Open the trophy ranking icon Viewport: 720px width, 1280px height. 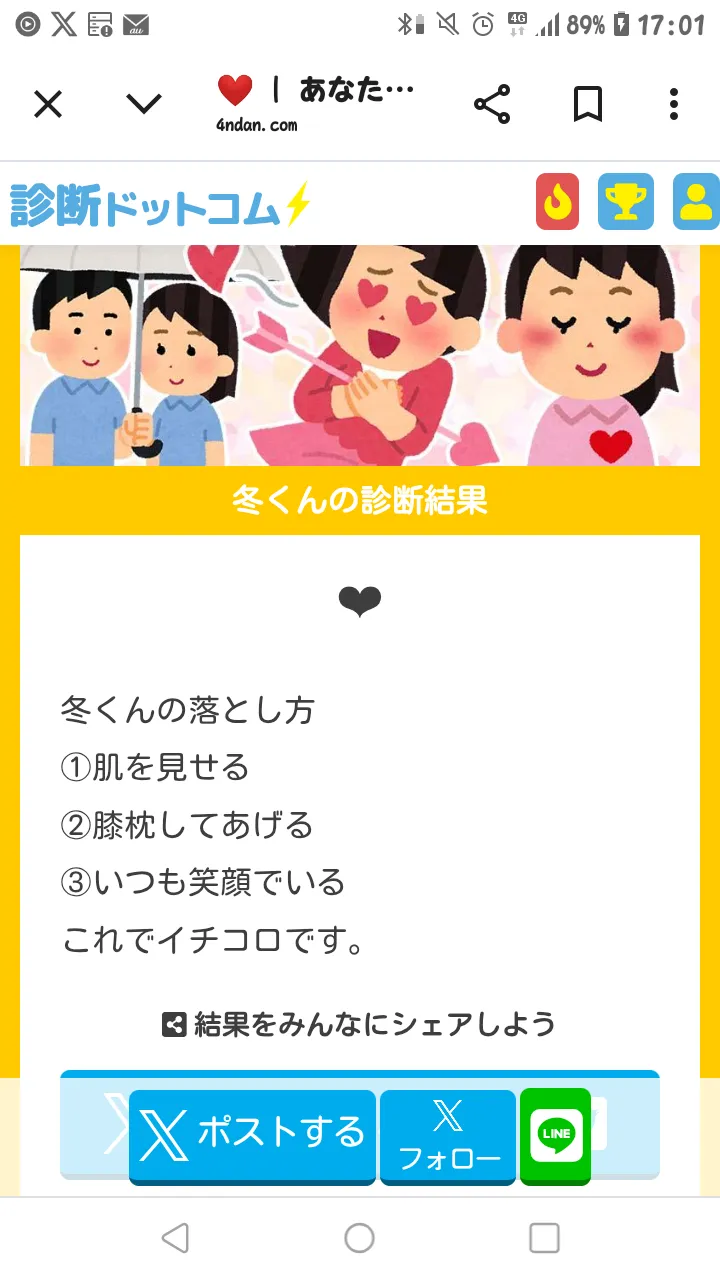tap(626, 202)
